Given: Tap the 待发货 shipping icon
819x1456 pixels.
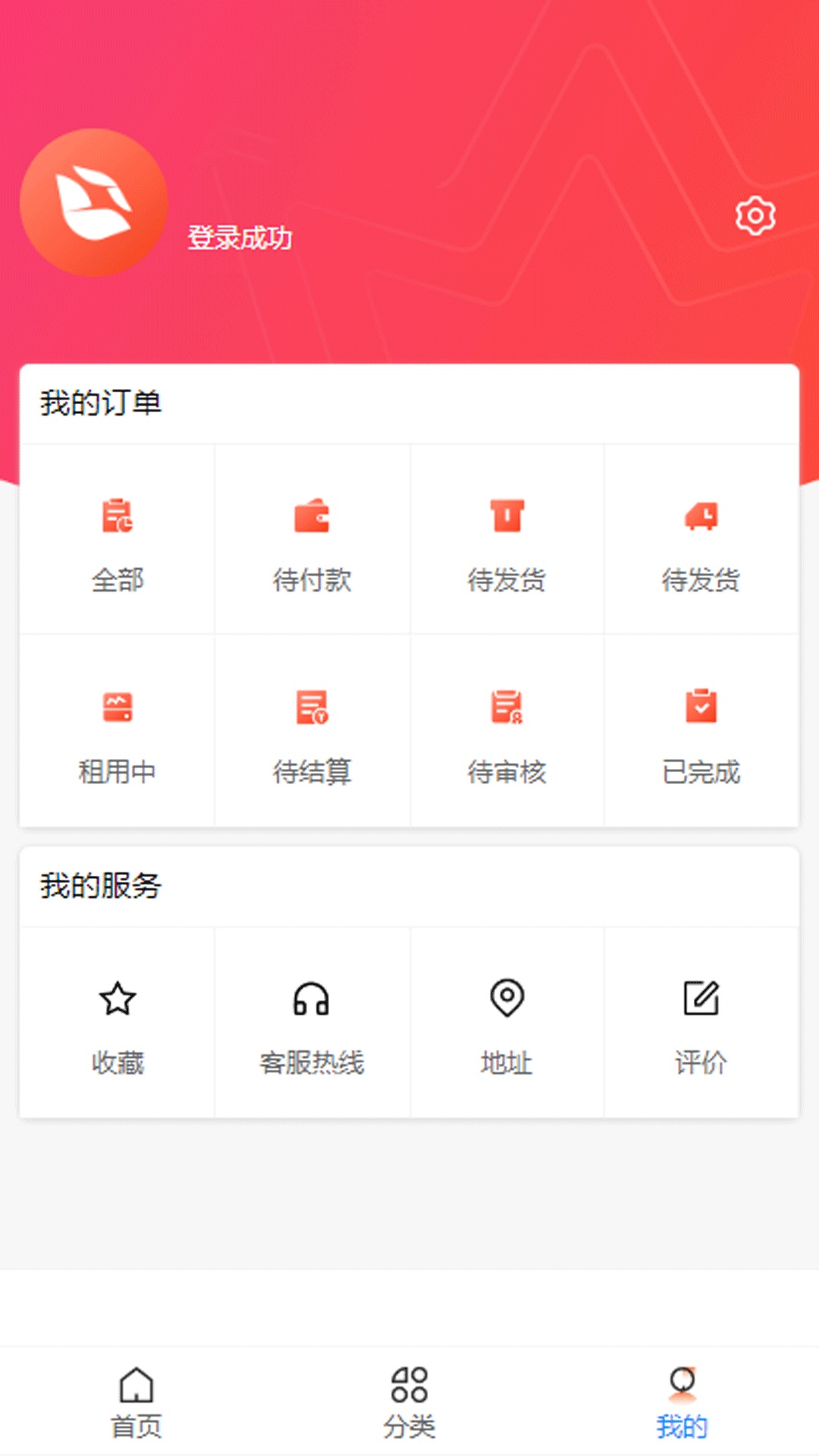Looking at the screenshot, I should click(507, 516).
